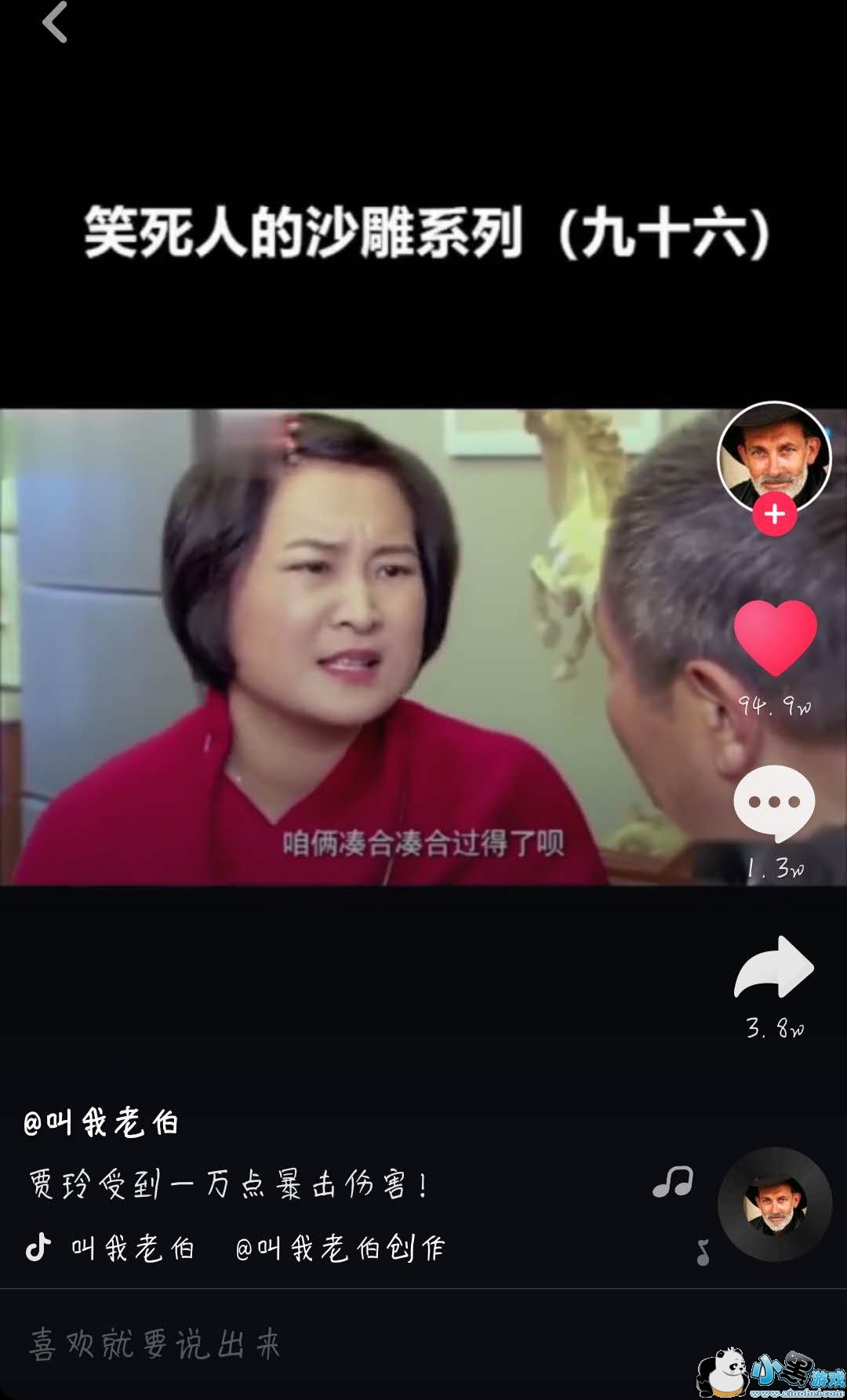This screenshot has width=847, height=1400.
Task: Follow the creator with the red plus button
Action: [x=775, y=515]
